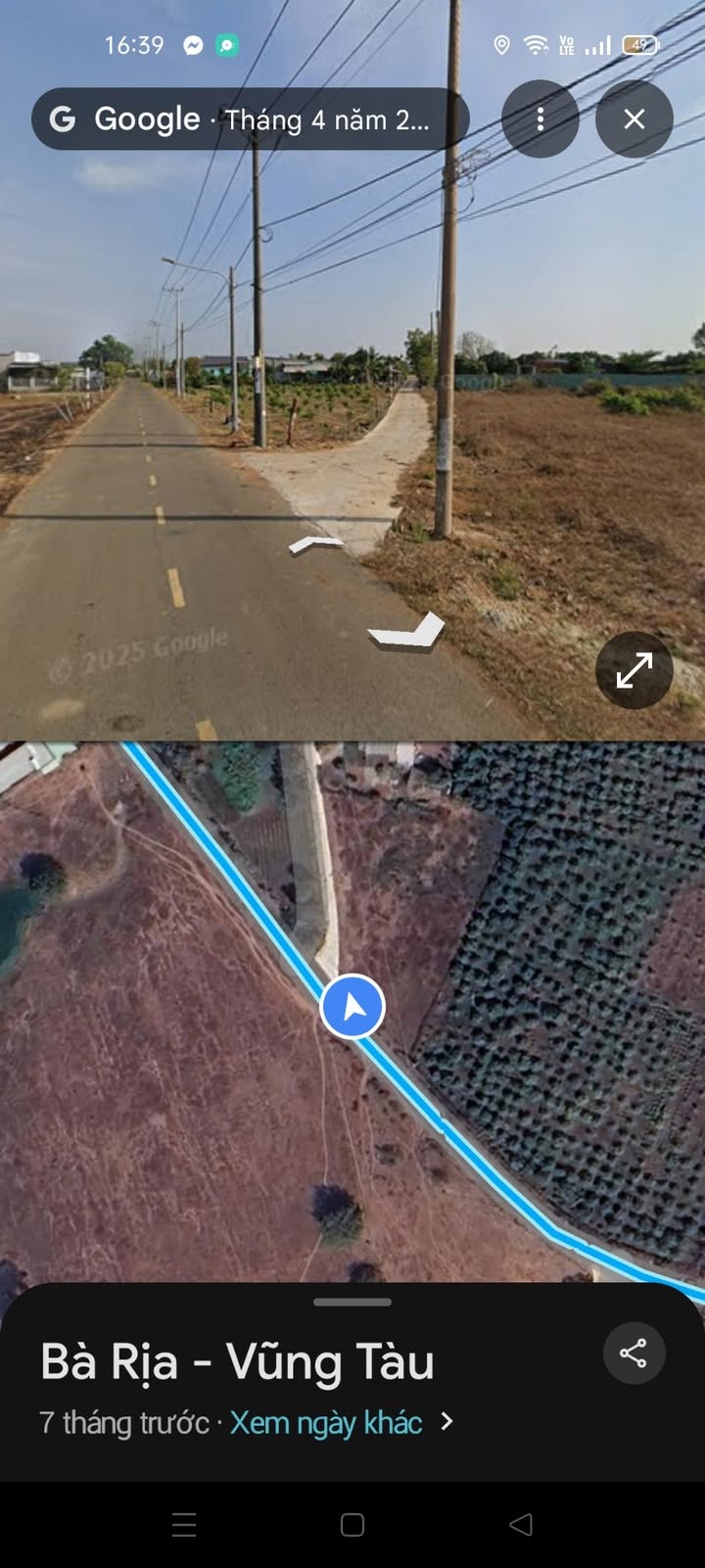
Task: Go back with system back button
Action: [521, 1524]
